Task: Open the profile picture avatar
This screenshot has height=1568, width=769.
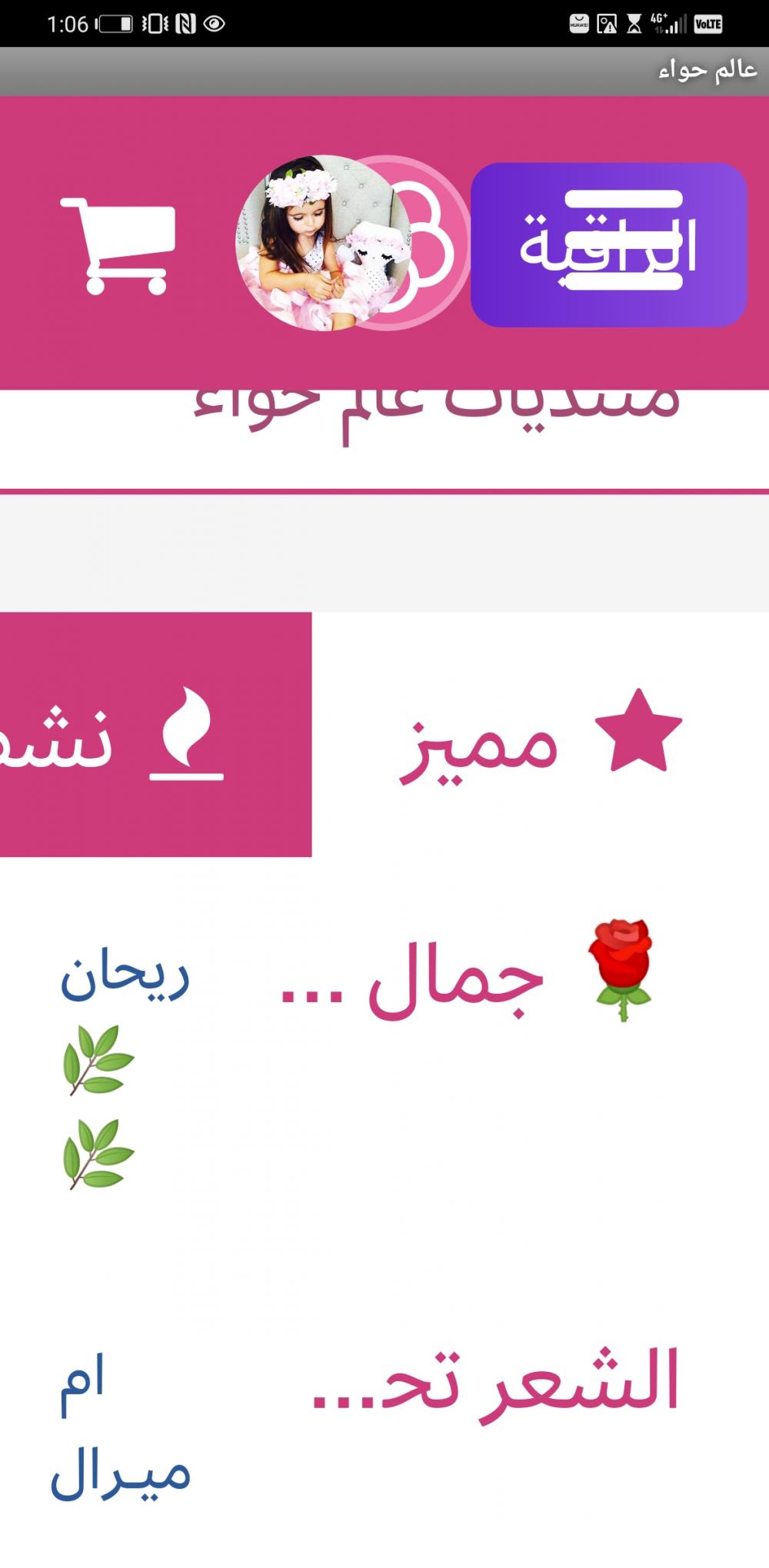Action: pos(323,243)
